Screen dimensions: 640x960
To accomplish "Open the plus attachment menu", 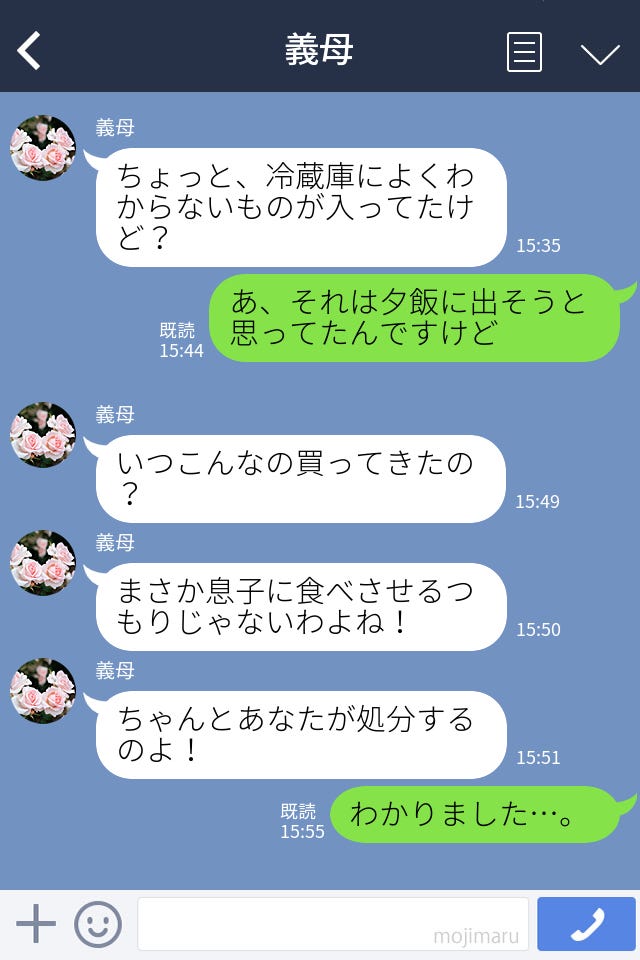I will (36, 924).
